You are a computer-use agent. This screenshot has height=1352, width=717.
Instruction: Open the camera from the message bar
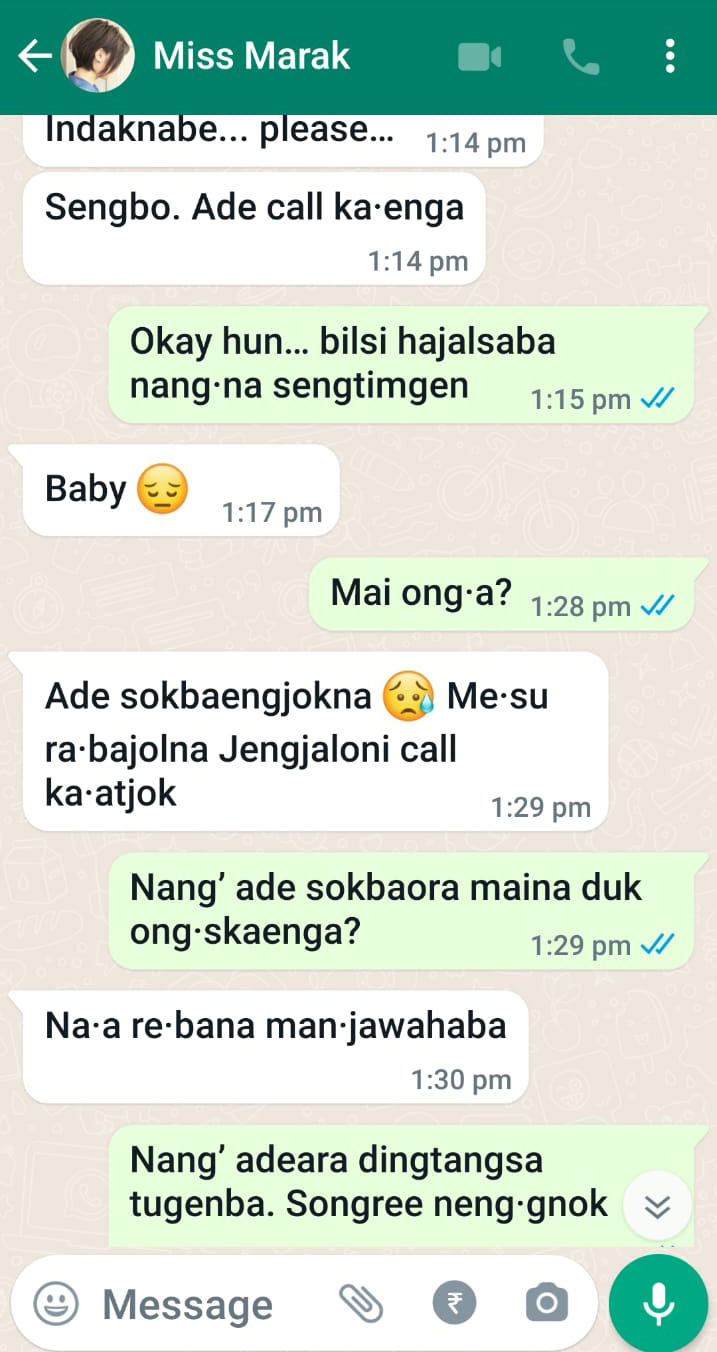pos(546,1303)
